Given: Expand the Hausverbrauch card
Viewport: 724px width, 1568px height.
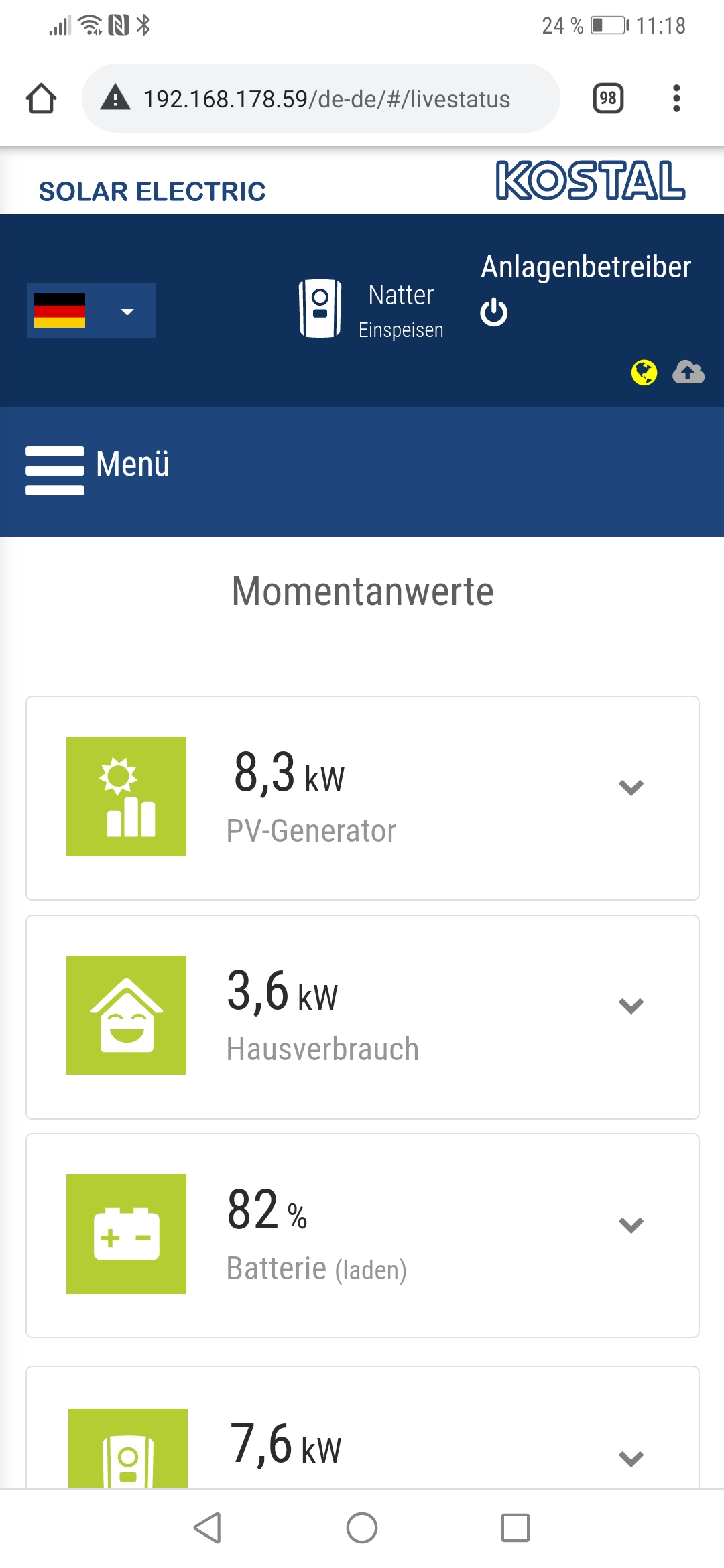Looking at the screenshot, I should [x=631, y=1006].
